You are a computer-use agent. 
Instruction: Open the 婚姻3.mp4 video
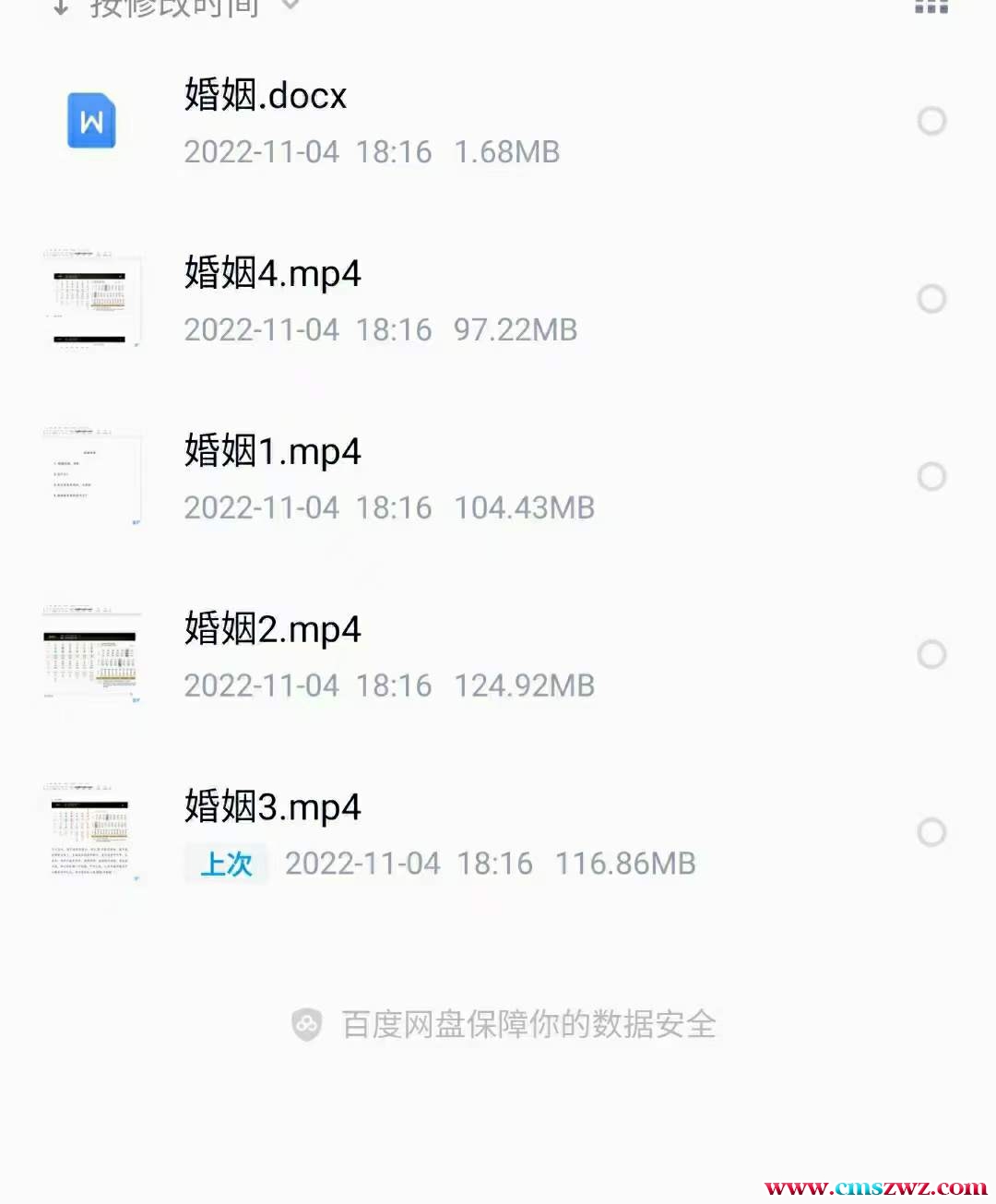pos(272,807)
